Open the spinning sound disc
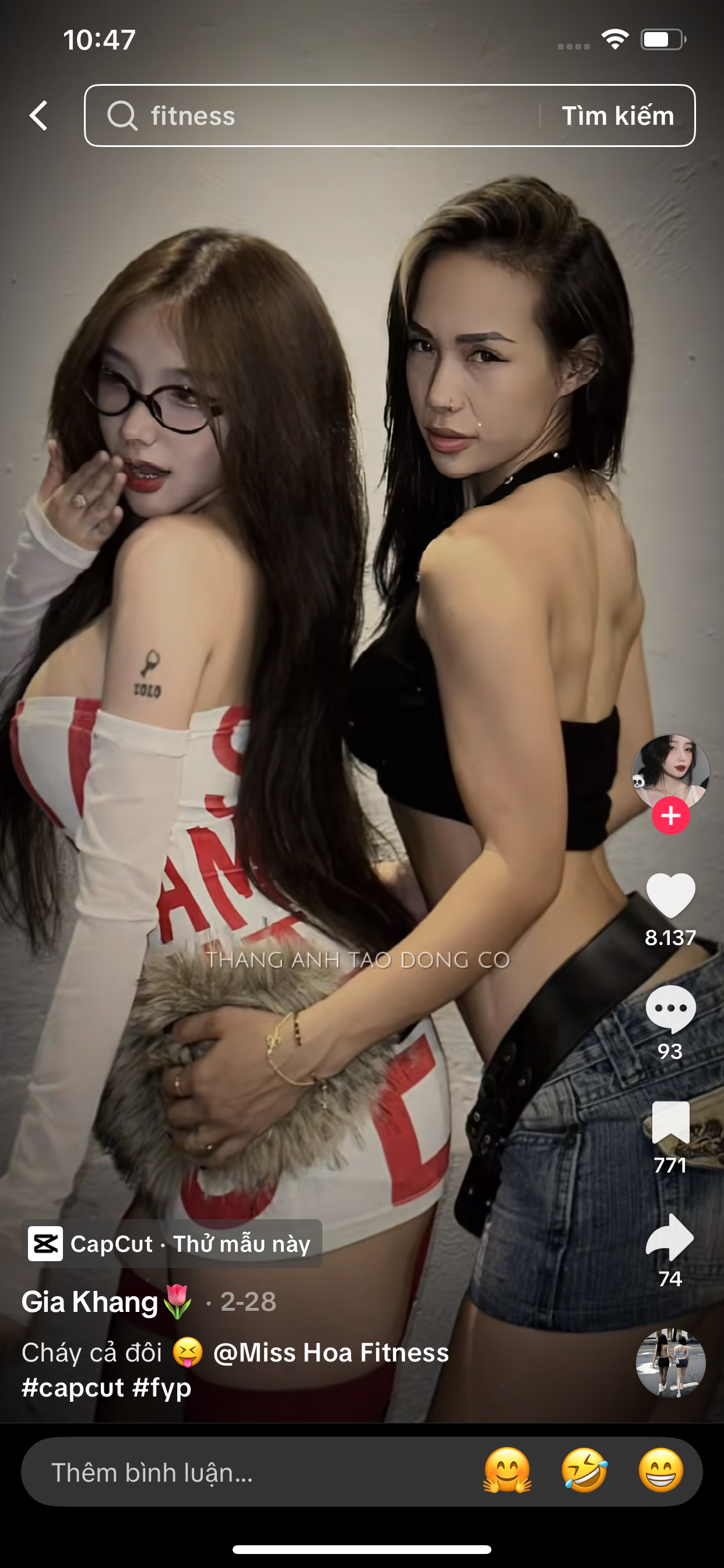 tap(670, 1363)
